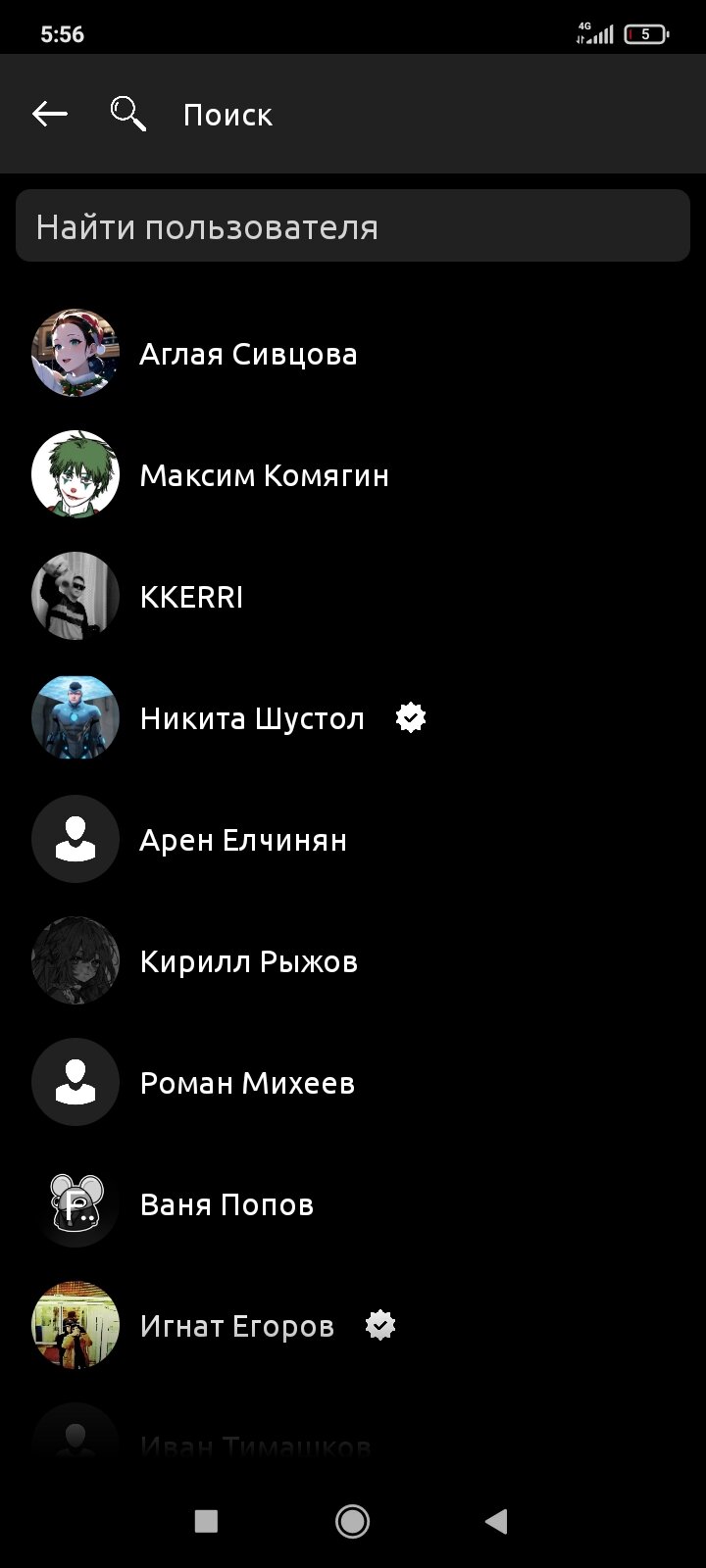Go back using the top arrow

click(x=49, y=115)
